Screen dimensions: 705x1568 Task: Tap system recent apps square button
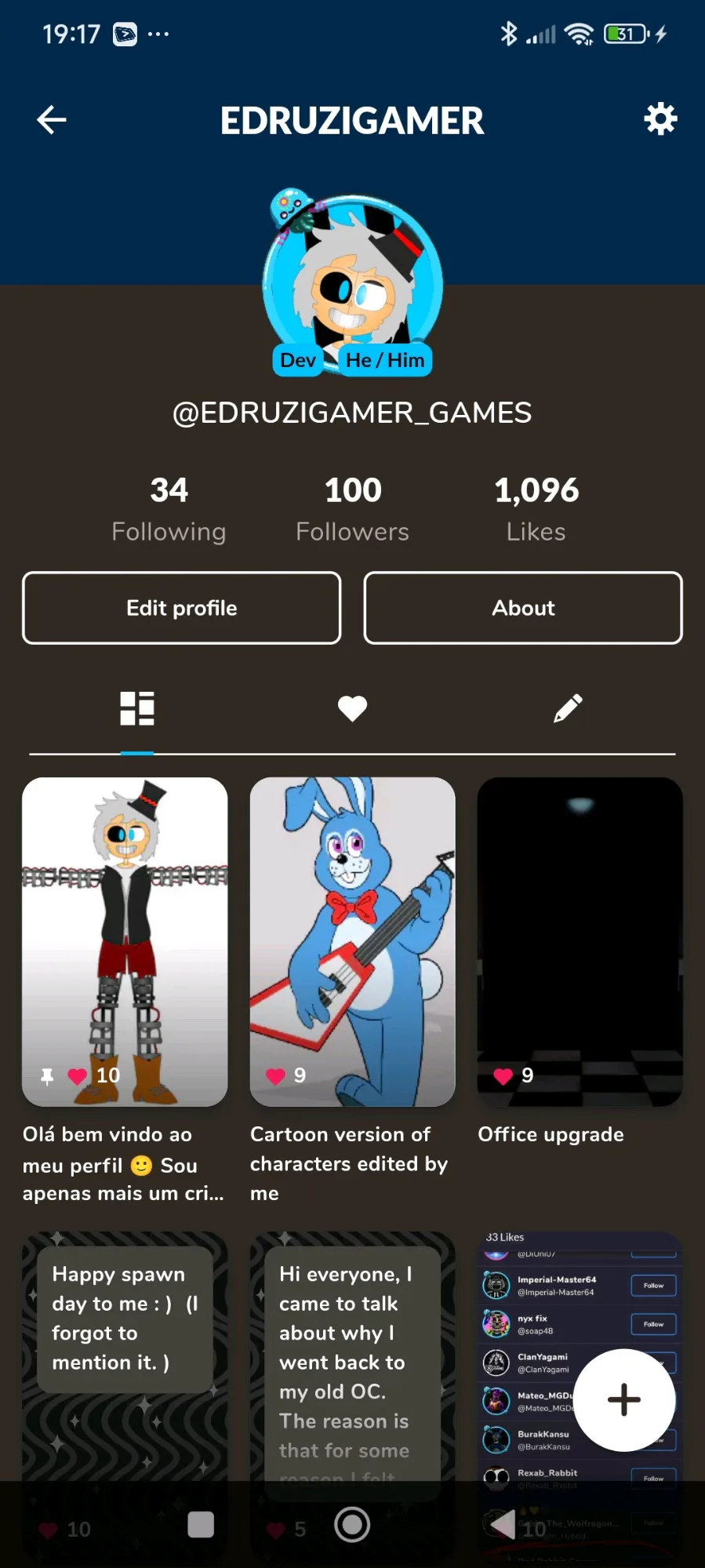pos(201,1525)
